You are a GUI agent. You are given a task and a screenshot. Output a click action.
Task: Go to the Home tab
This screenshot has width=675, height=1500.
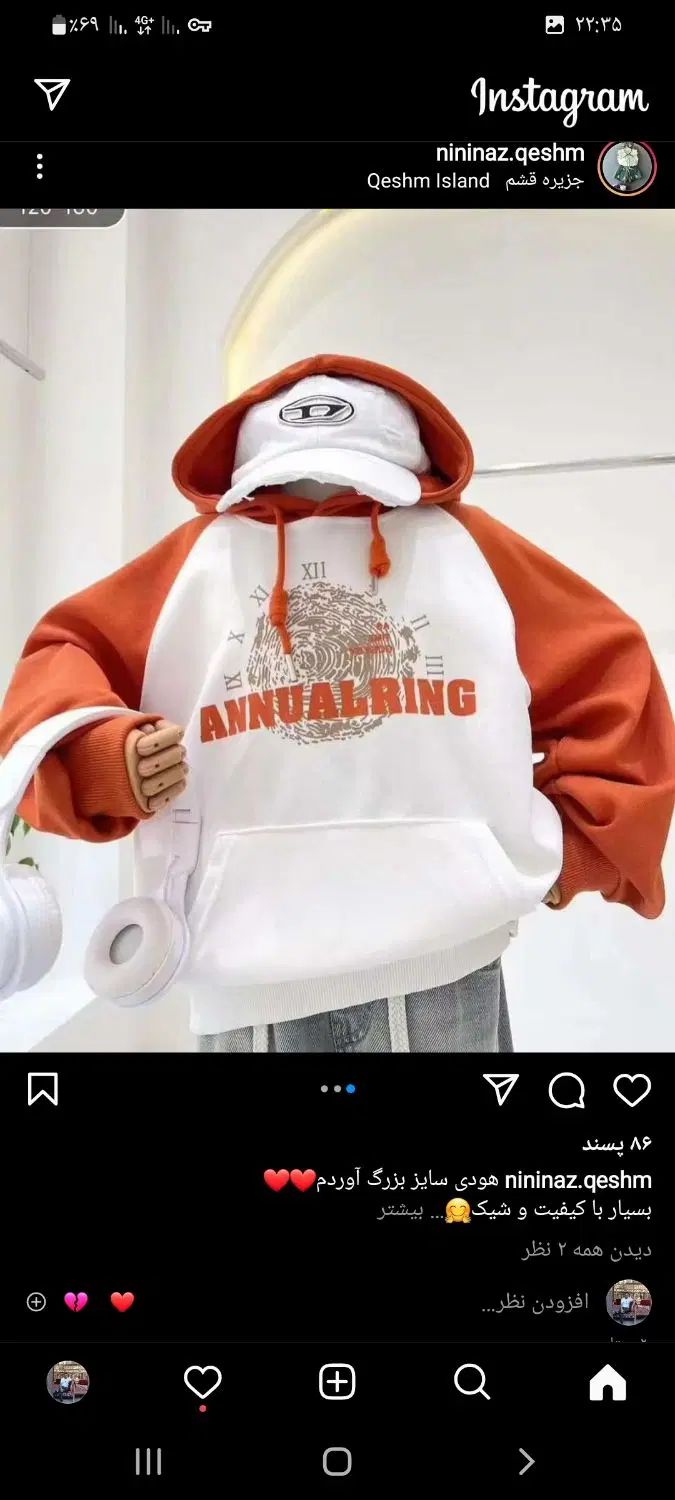click(x=607, y=1382)
